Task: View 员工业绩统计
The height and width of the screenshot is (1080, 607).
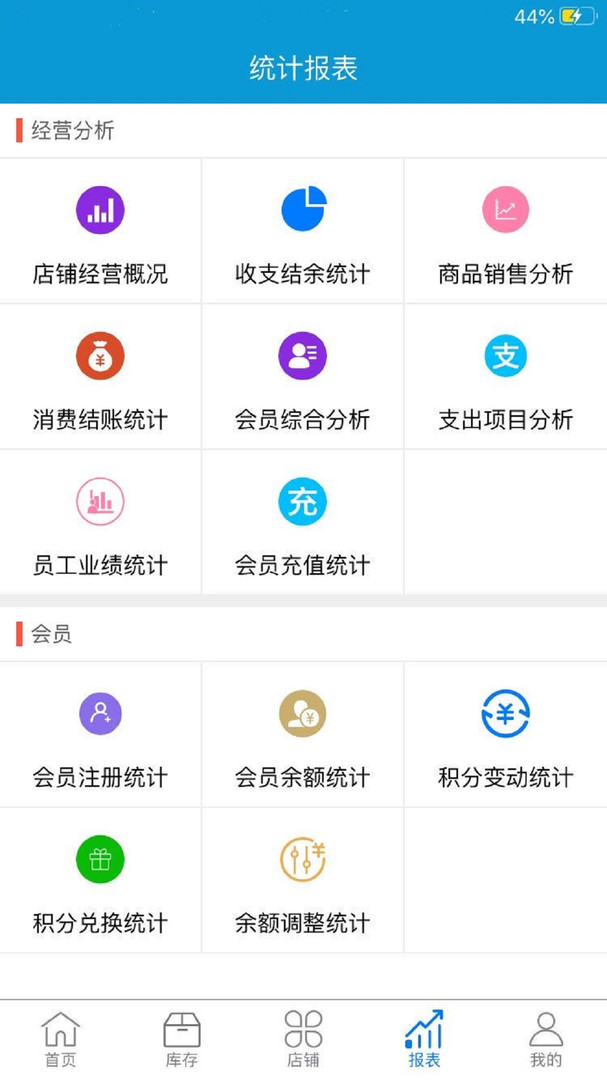Action: [100, 524]
